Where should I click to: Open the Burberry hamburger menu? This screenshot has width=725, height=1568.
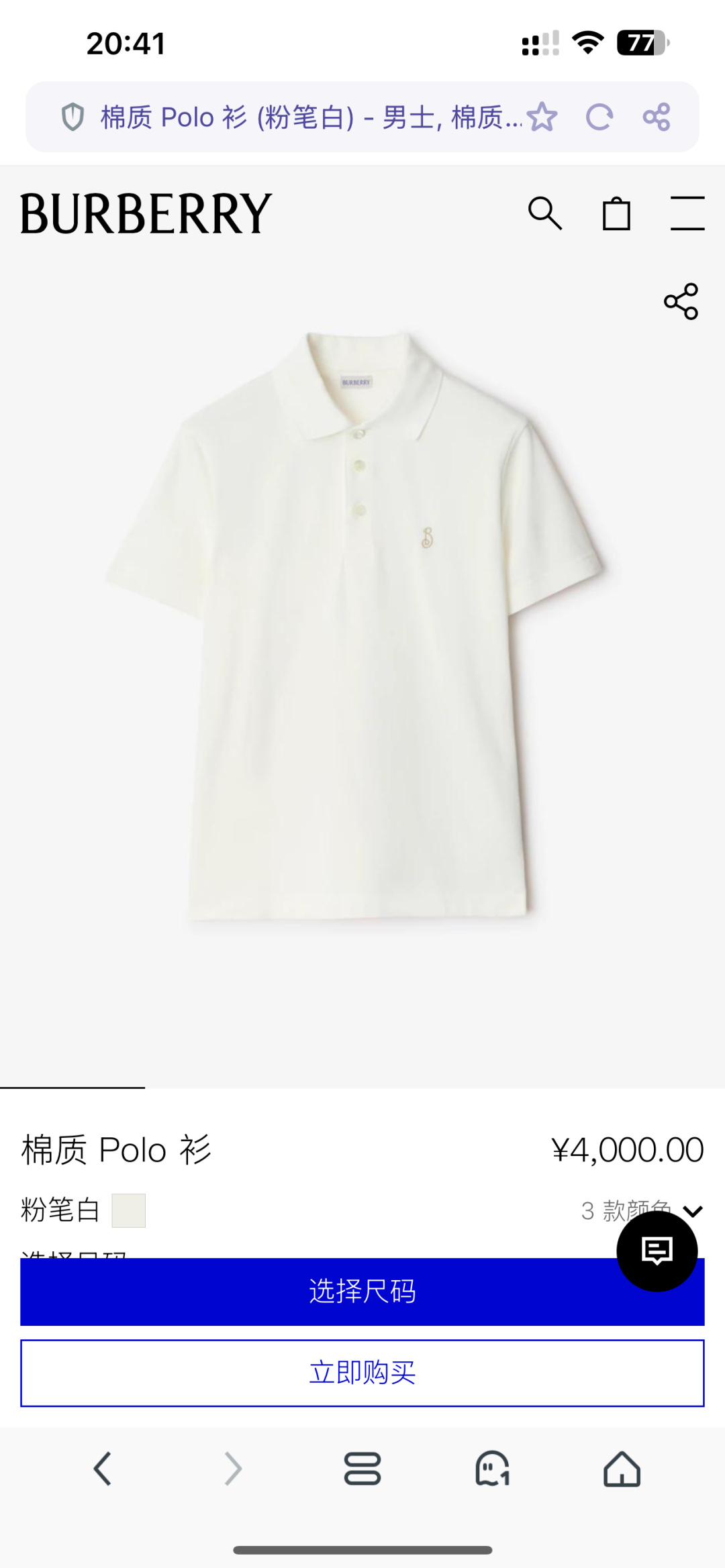pos(687,213)
